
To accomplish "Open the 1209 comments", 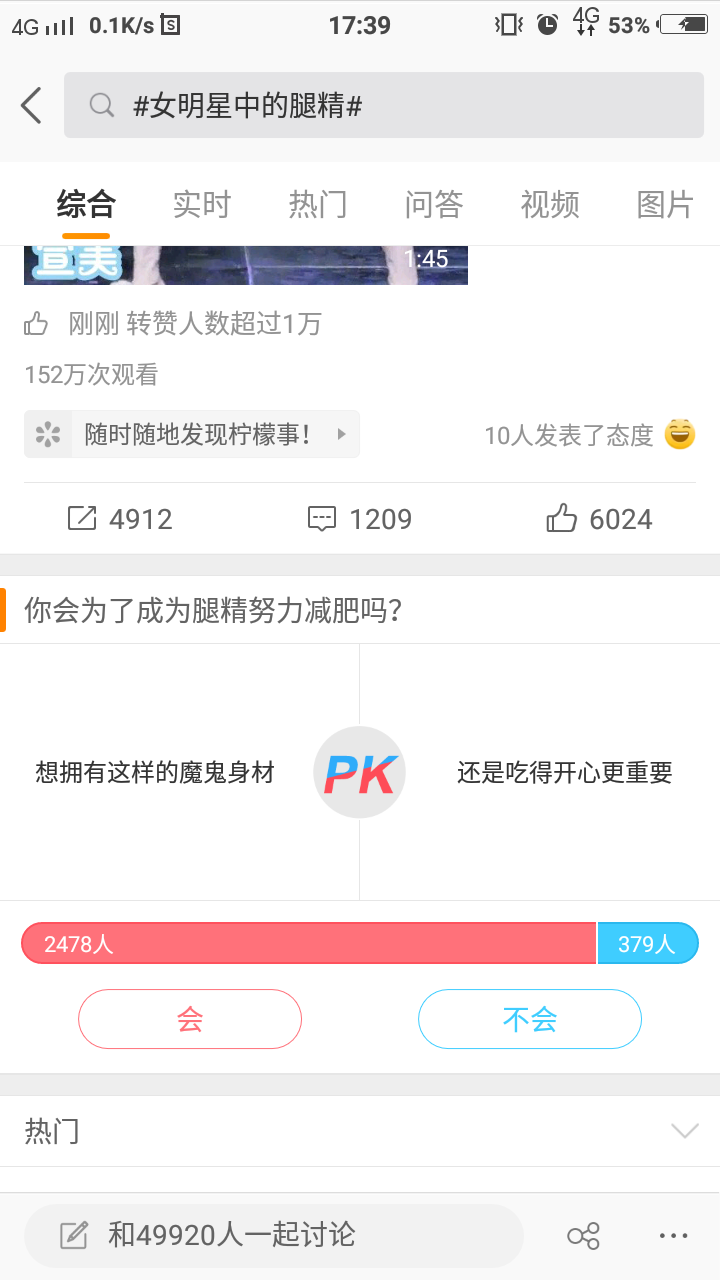I will (360, 519).
